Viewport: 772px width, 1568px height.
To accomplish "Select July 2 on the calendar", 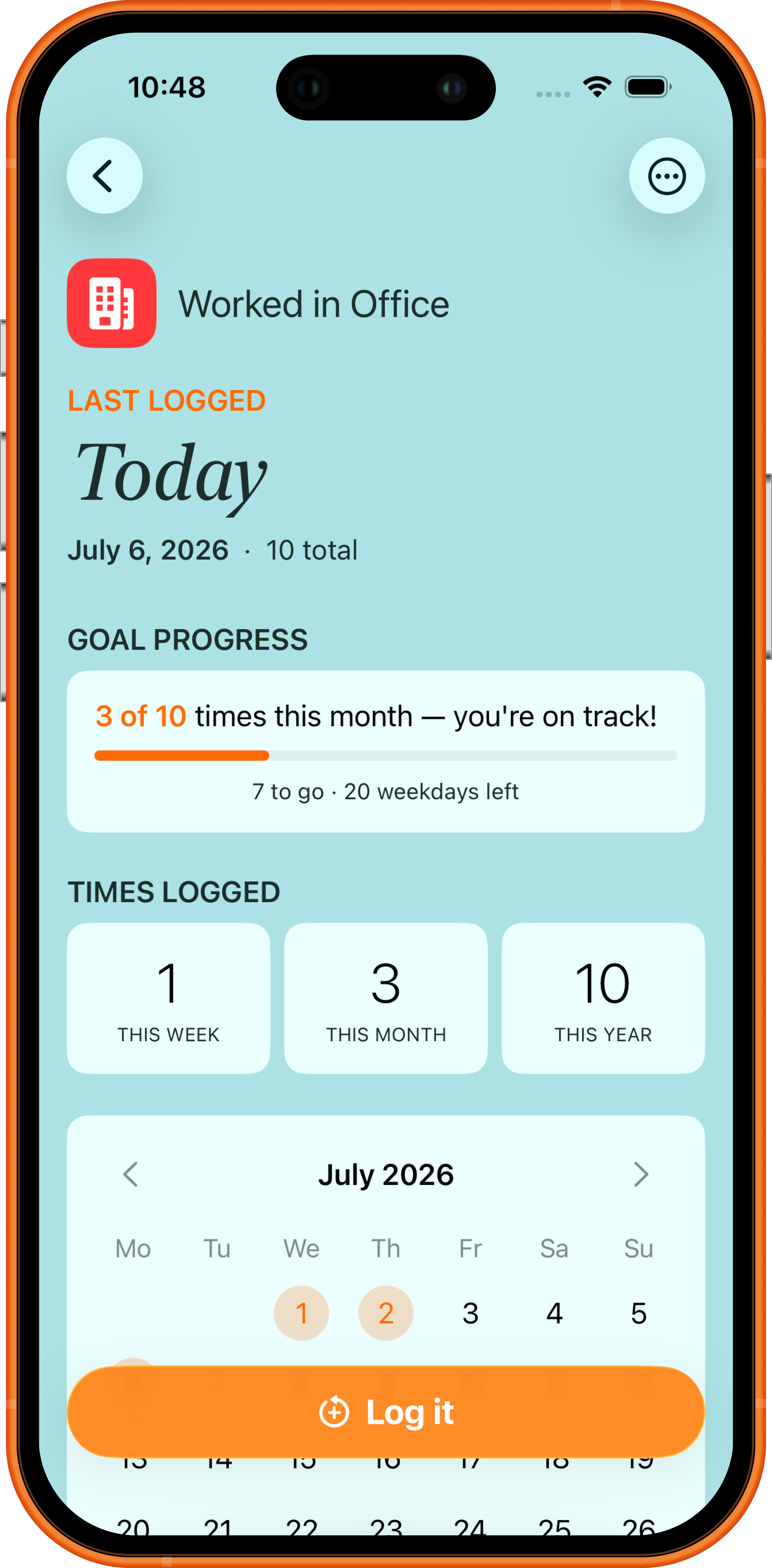I will coord(386,1313).
